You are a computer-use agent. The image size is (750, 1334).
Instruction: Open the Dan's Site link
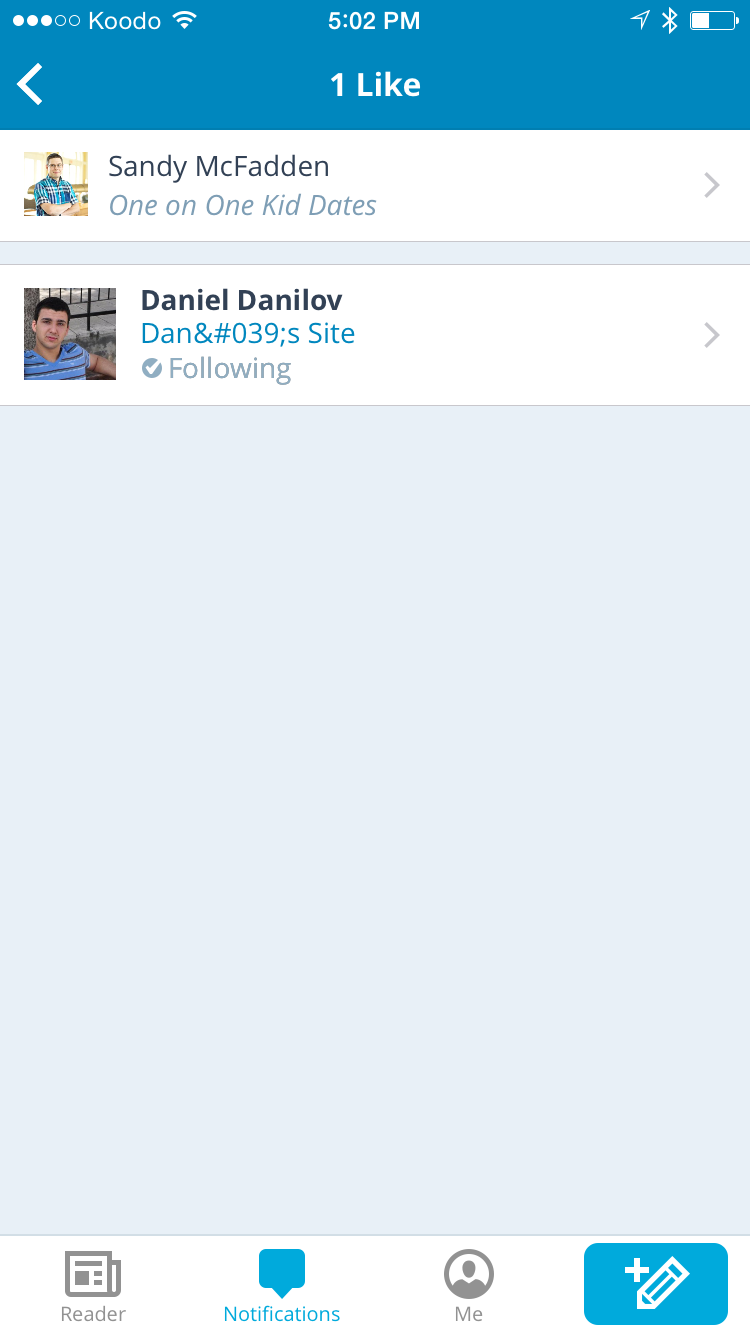(248, 333)
